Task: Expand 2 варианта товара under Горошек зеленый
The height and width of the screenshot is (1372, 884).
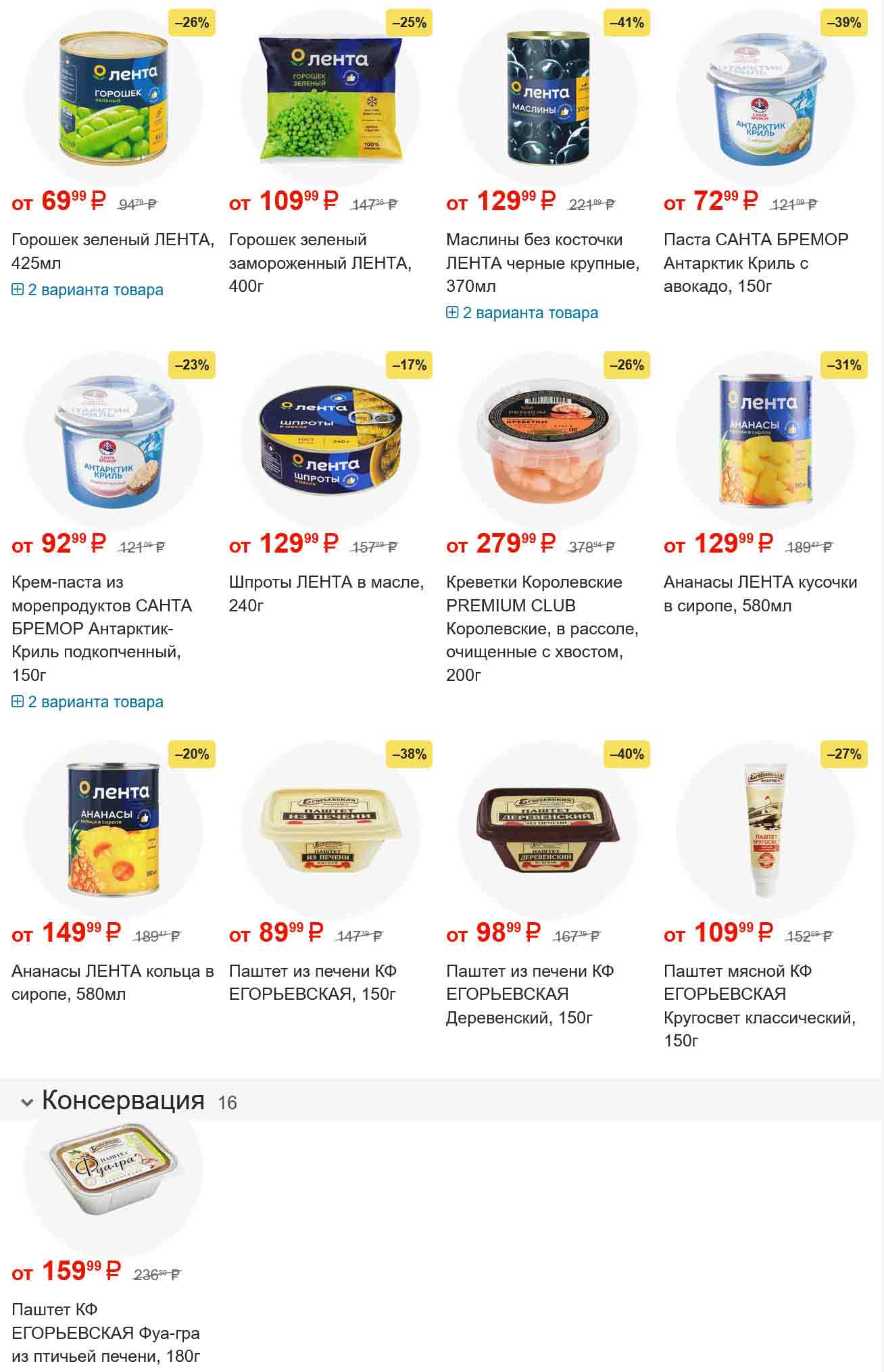Action: coord(88,290)
